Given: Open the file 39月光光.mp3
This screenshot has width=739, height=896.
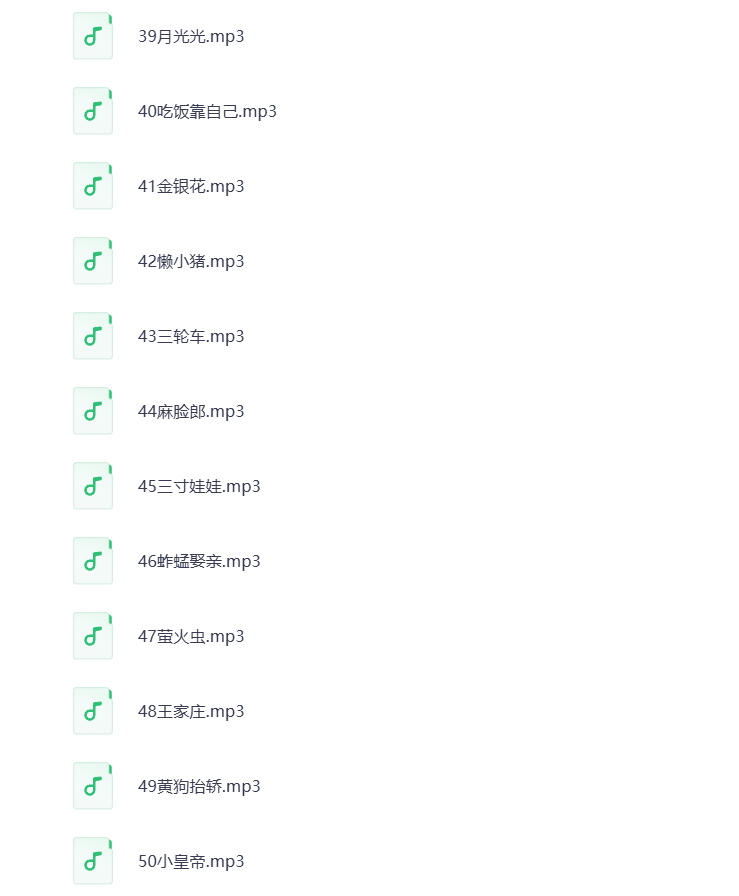Looking at the screenshot, I should [192, 36].
